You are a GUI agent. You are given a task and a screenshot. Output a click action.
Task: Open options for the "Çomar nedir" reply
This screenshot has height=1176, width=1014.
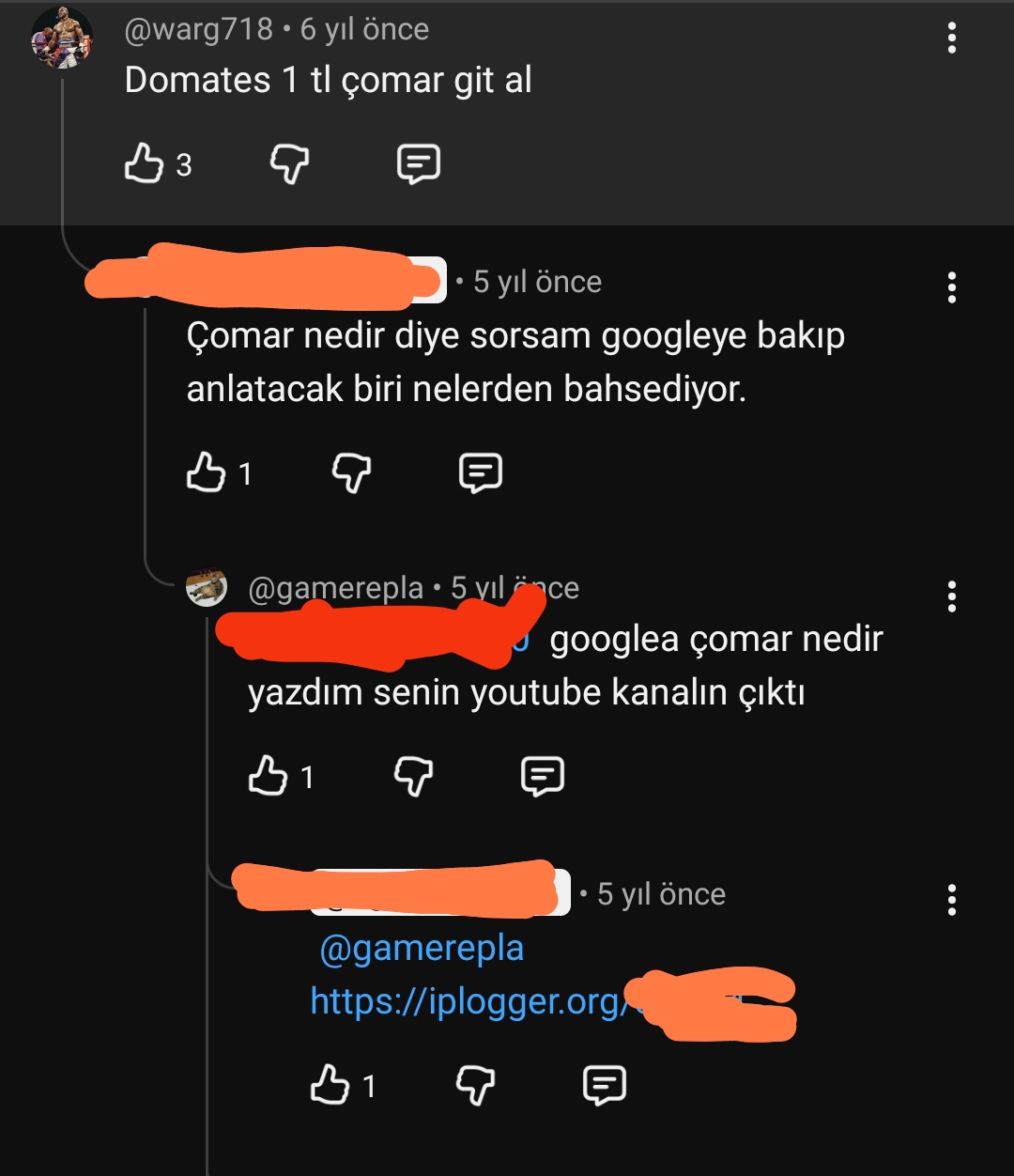click(951, 287)
